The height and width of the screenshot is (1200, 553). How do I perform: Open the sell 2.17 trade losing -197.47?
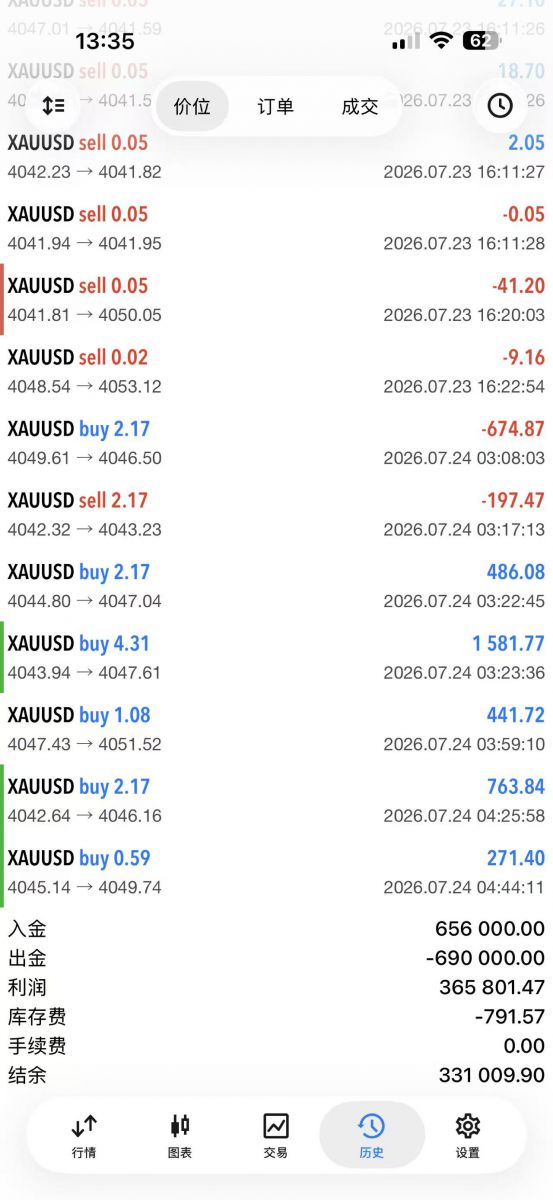point(276,514)
